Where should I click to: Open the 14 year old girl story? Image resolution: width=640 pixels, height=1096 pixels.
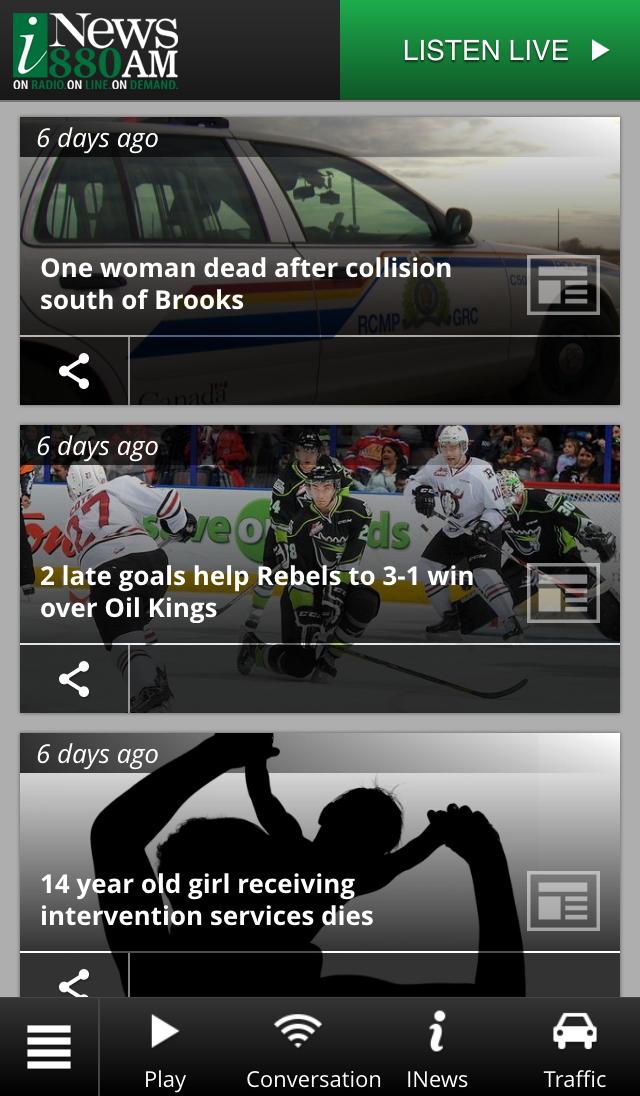pos(207,899)
